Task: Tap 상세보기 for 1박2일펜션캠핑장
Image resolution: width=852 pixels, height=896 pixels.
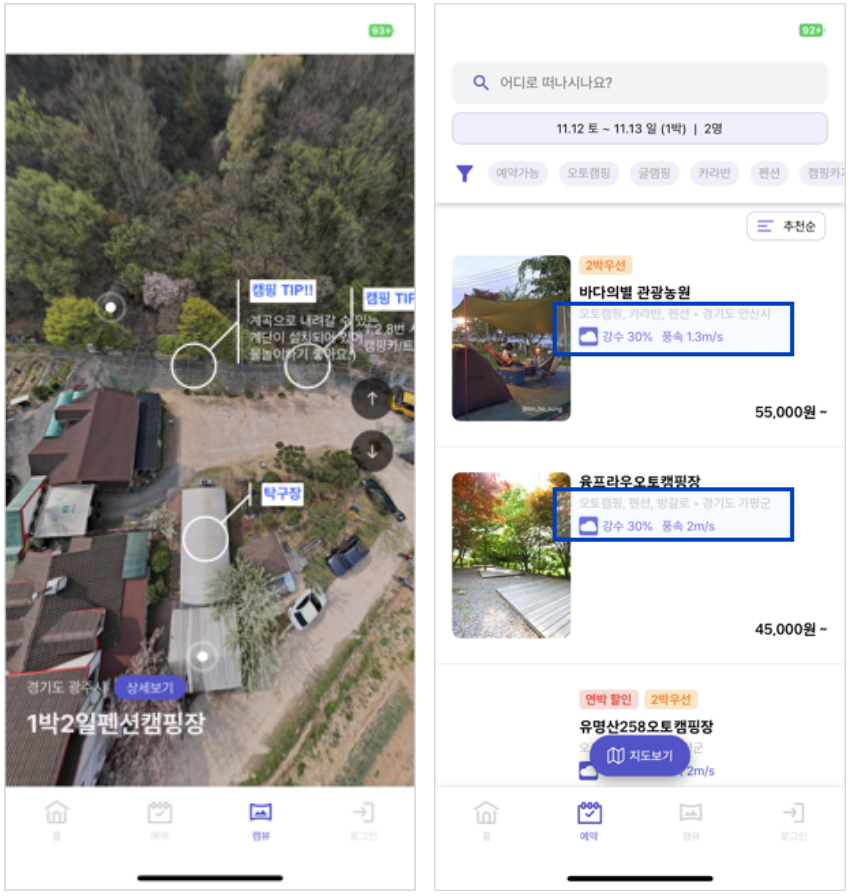Action: 150,687
